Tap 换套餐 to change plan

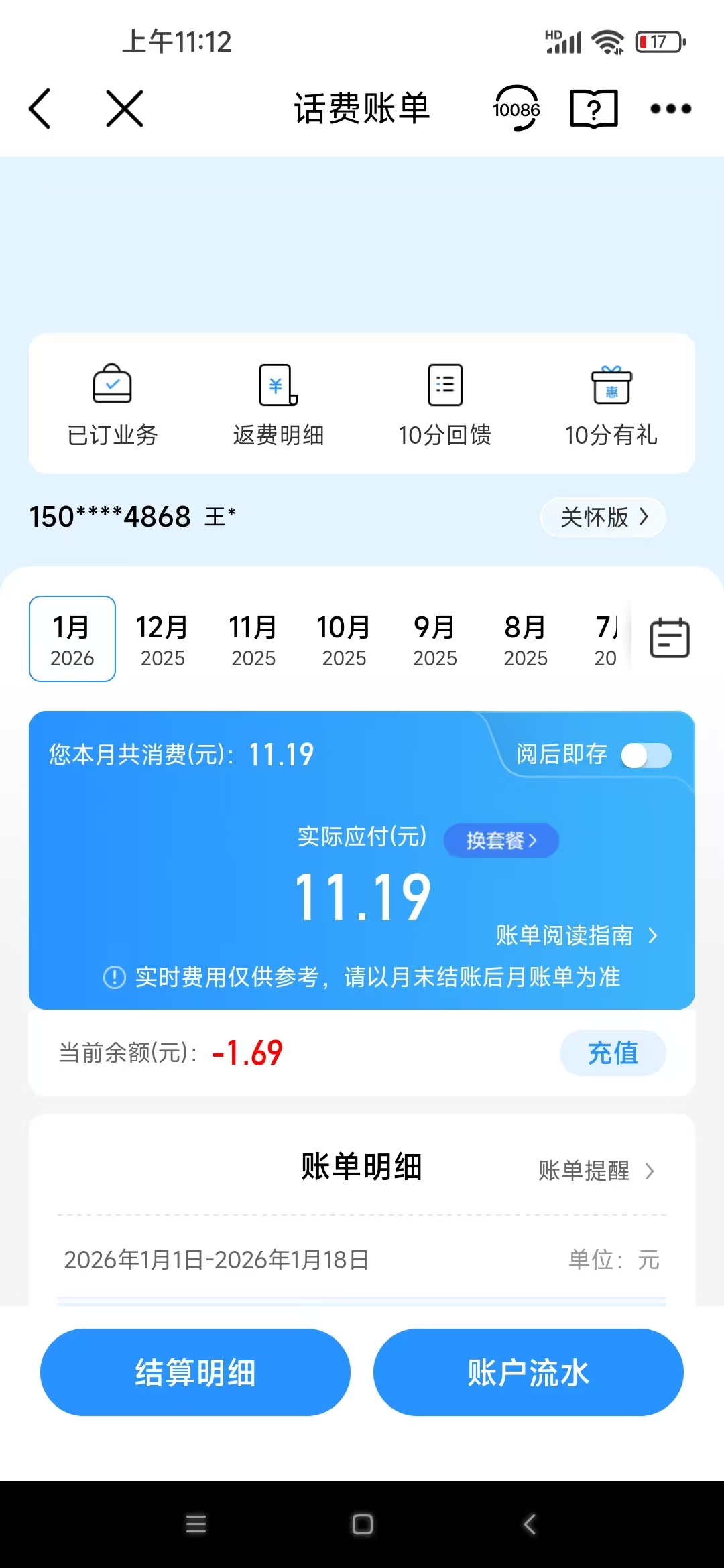tap(501, 840)
